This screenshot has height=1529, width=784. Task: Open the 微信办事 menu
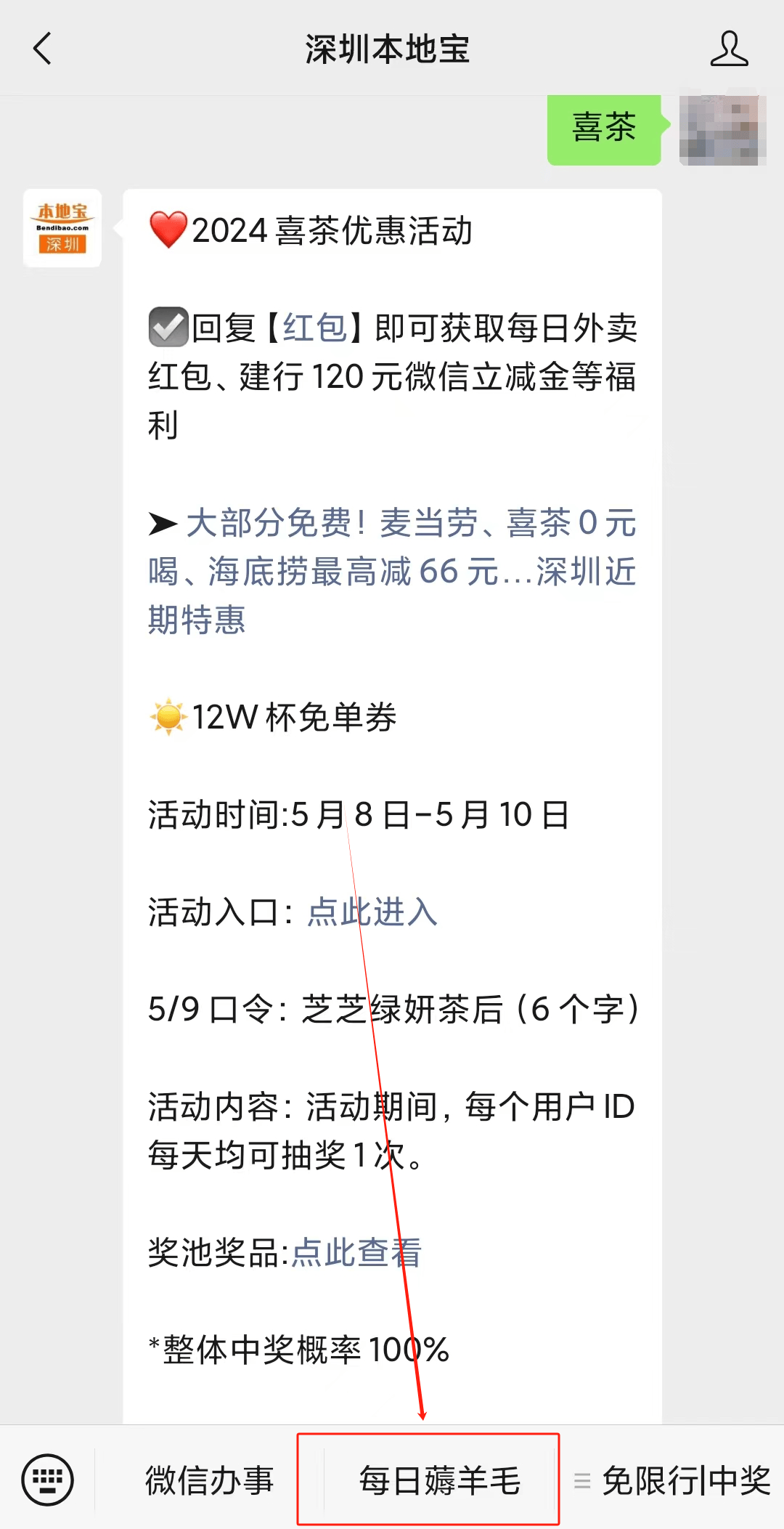(210, 1480)
